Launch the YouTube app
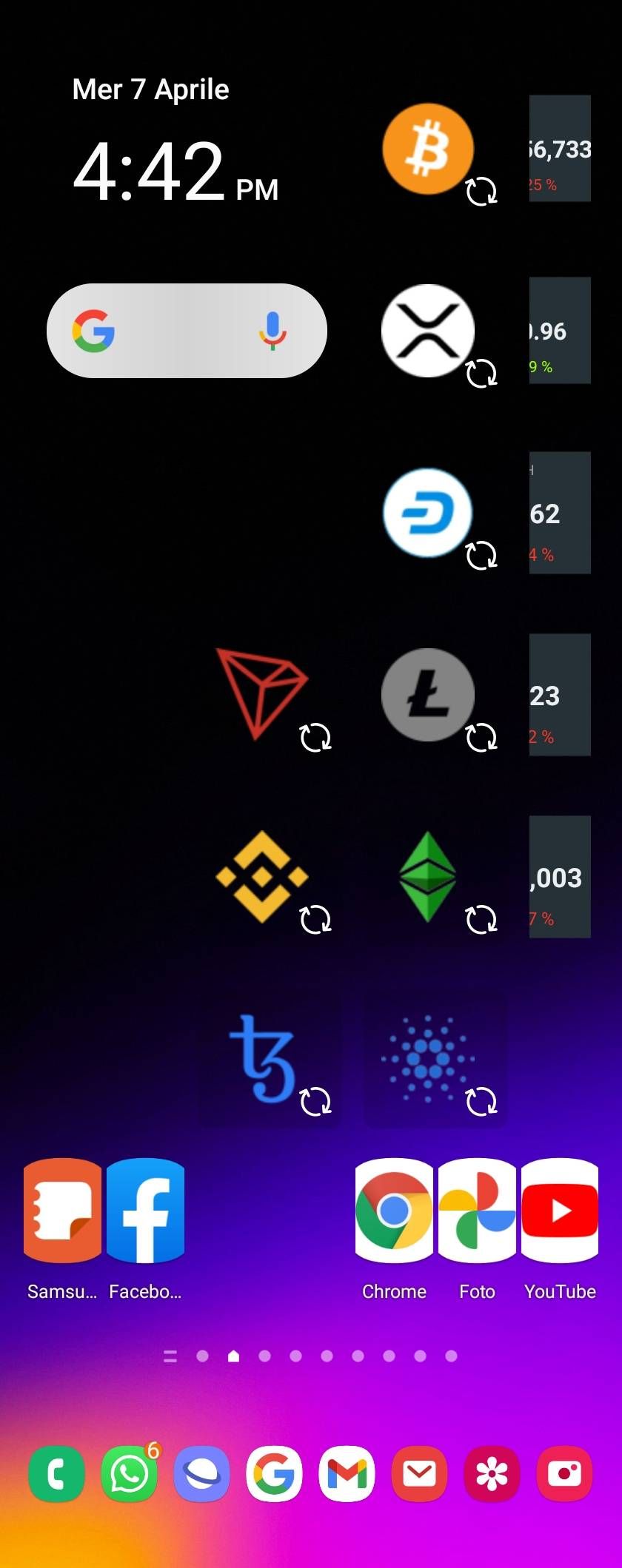The height and width of the screenshot is (1568, 622). [x=560, y=1210]
